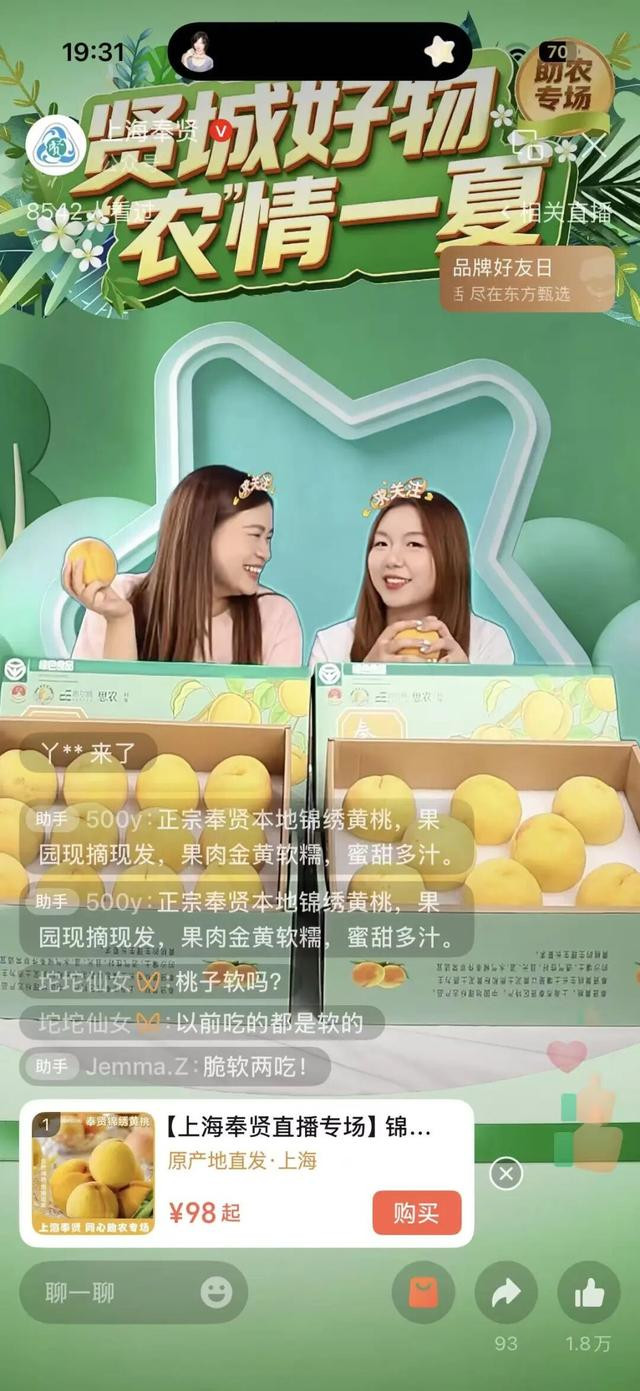Screen dimensions: 640x1391
Task: Open the 锦绣黄桃 product card
Action: point(247,1173)
